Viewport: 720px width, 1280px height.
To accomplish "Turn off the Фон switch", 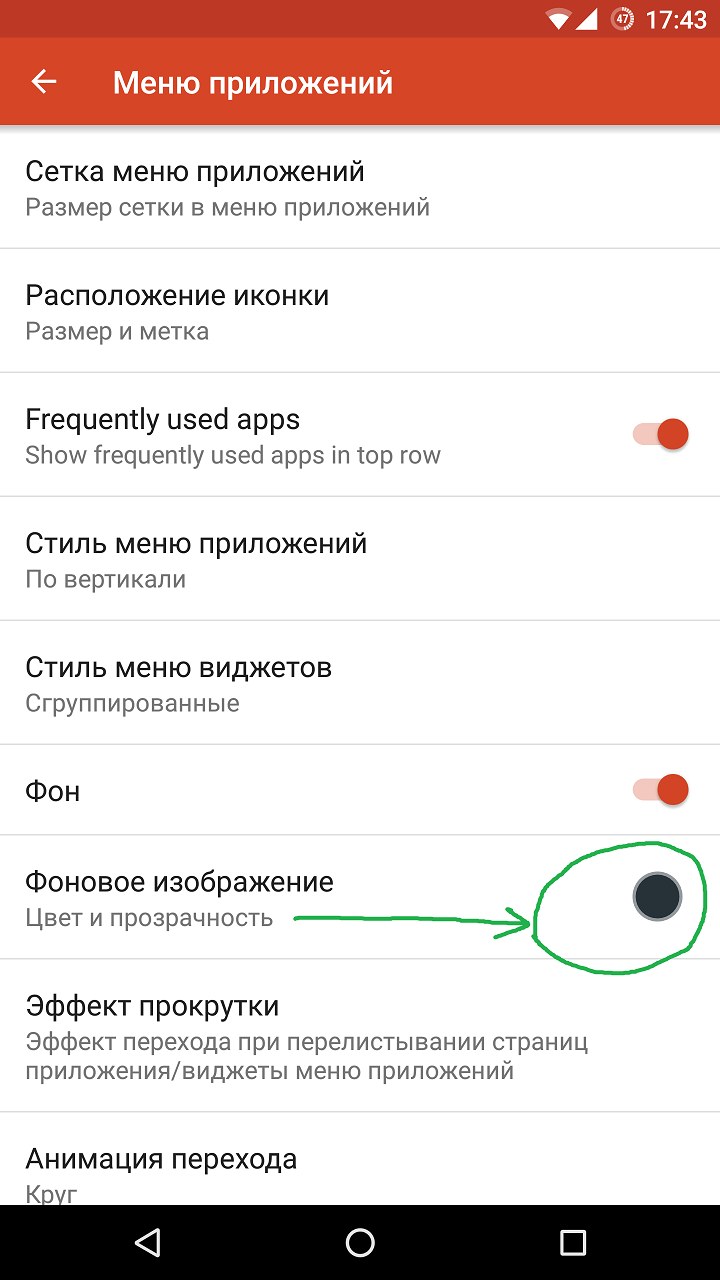I will [661, 790].
